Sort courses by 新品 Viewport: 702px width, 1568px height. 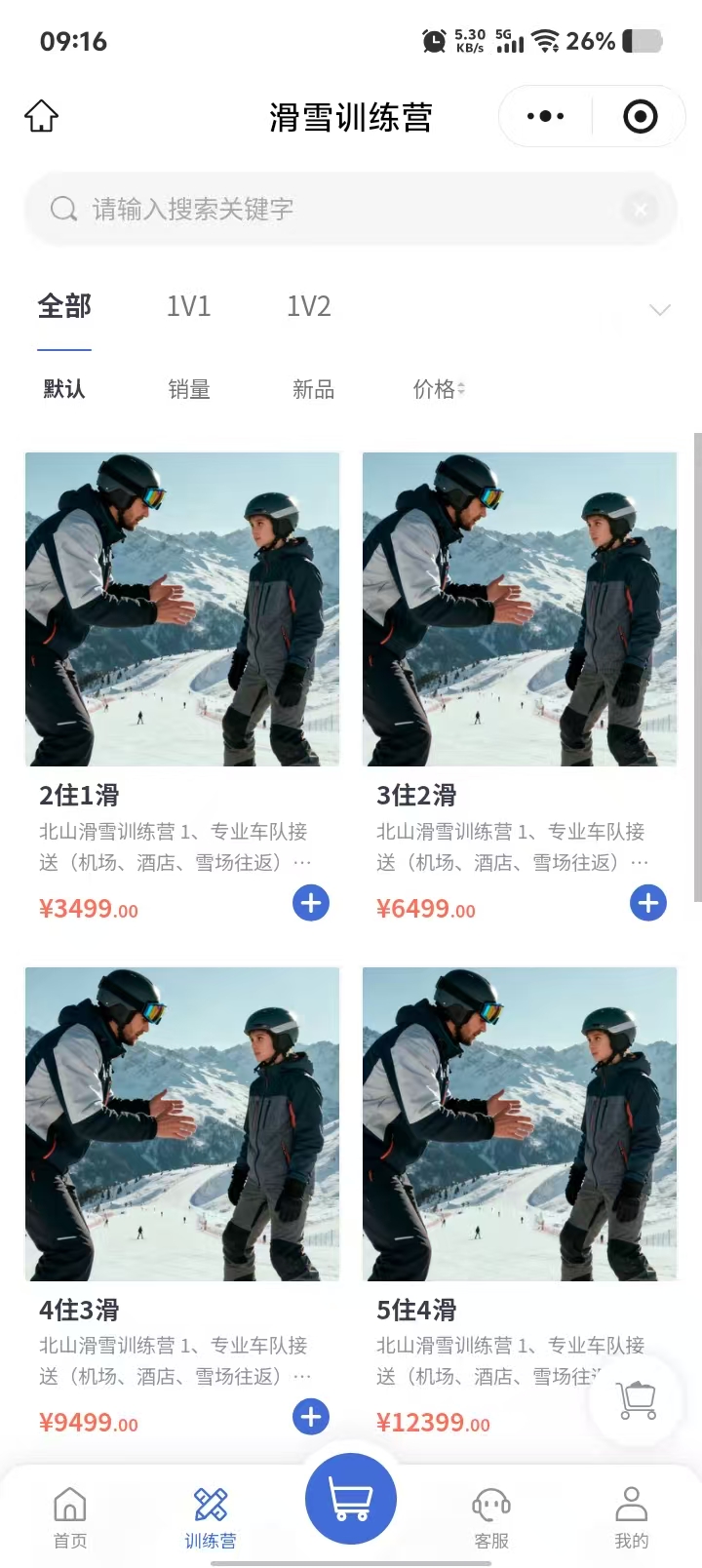(313, 390)
